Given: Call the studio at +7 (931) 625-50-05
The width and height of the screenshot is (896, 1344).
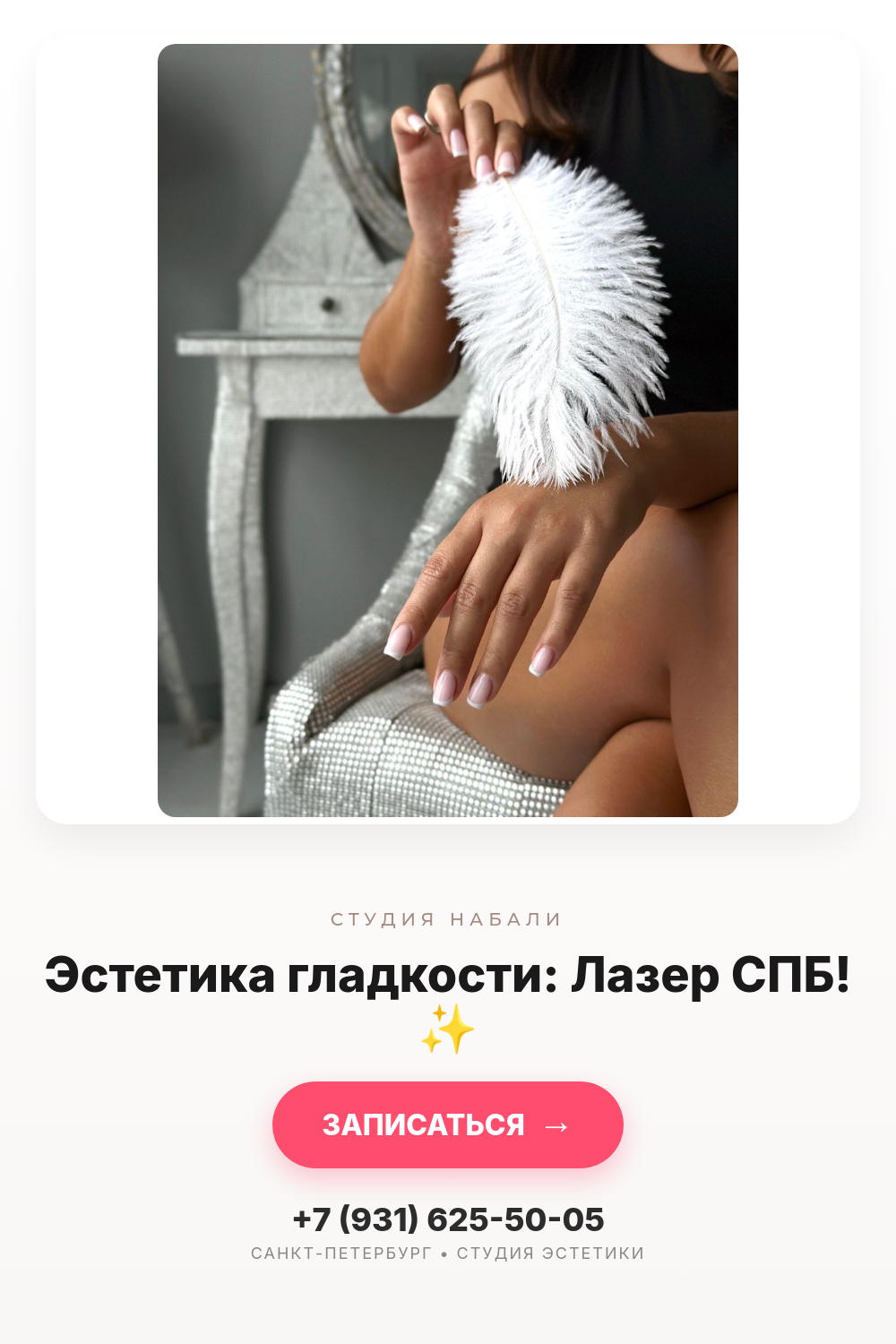Looking at the screenshot, I should pos(448,1219).
